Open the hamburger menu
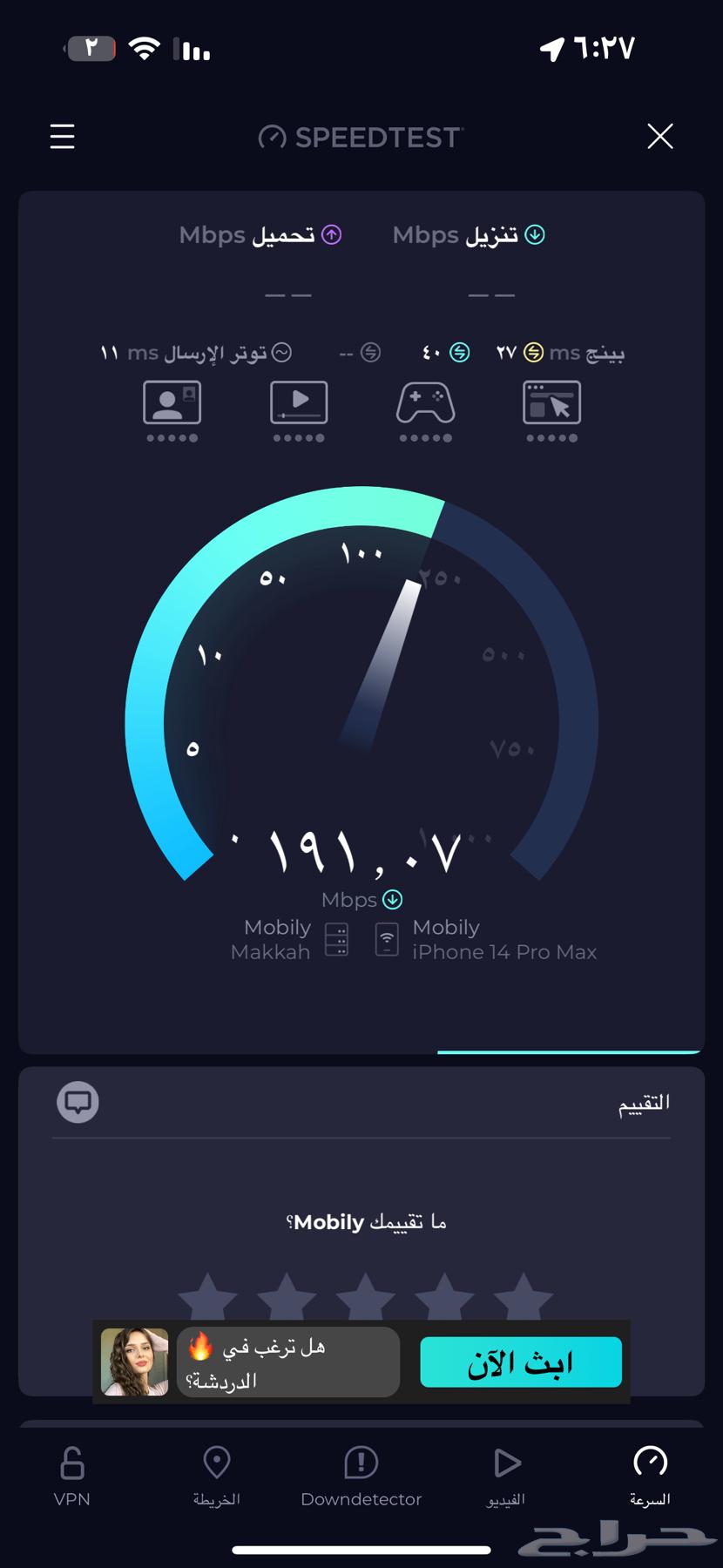This screenshot has height=1568, width=723. (x=62, y=137)
